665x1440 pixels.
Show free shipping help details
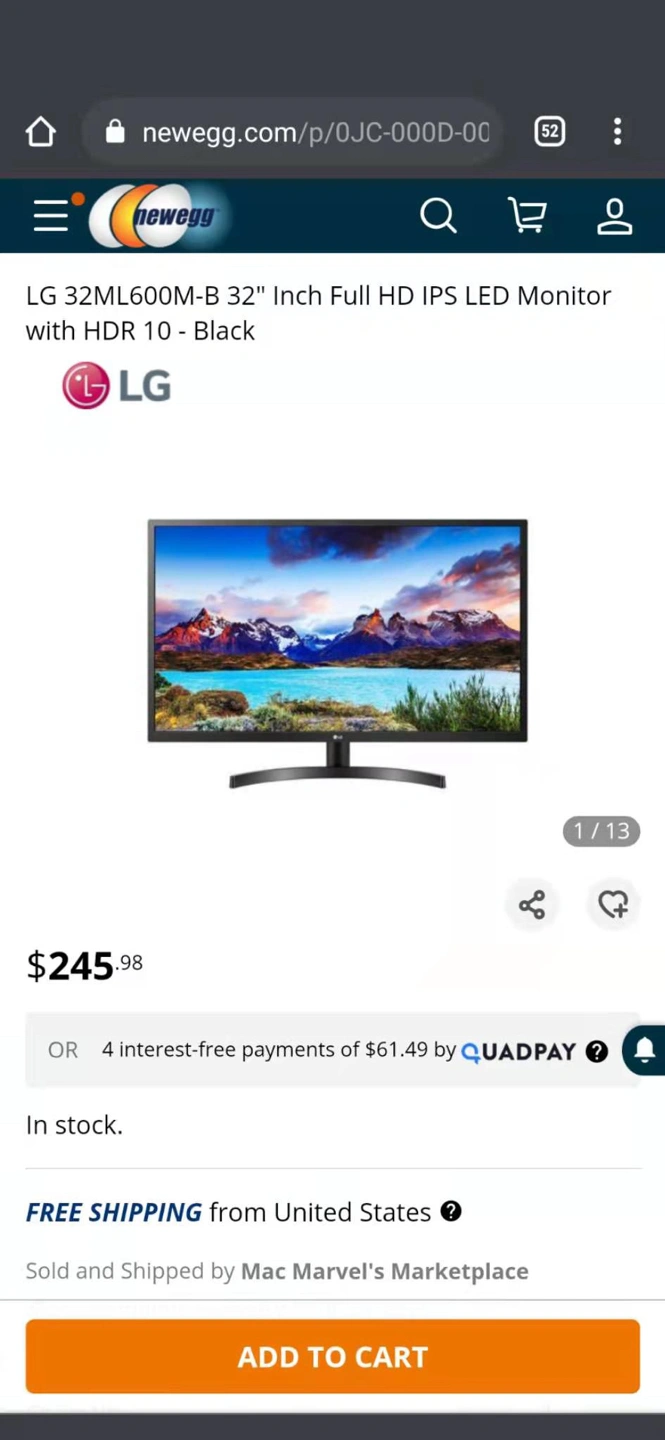pyautogui.click(x=451, y=1212)
